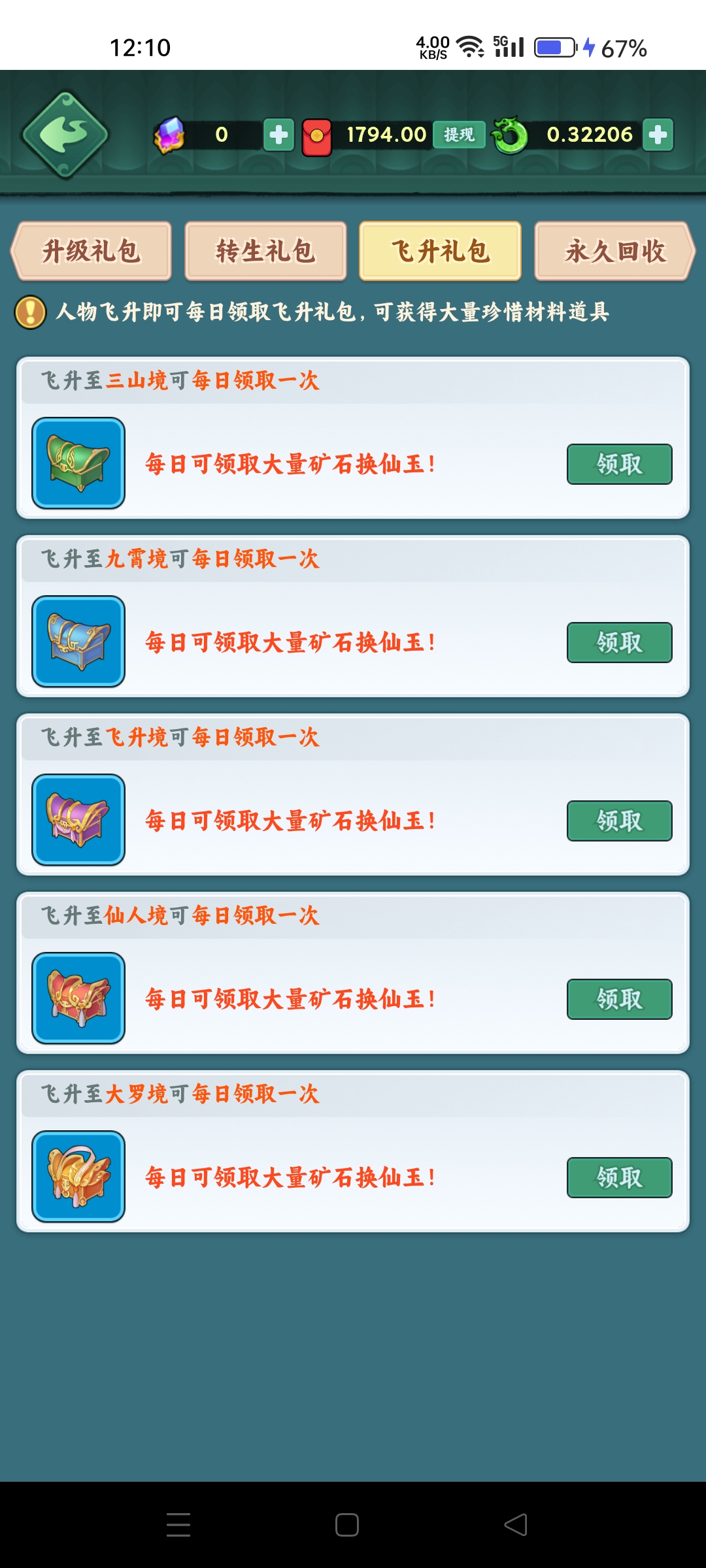Switch to the 转生礼包 tab
The width and height of the screenshot is (706, 1568).
(265, 251)
